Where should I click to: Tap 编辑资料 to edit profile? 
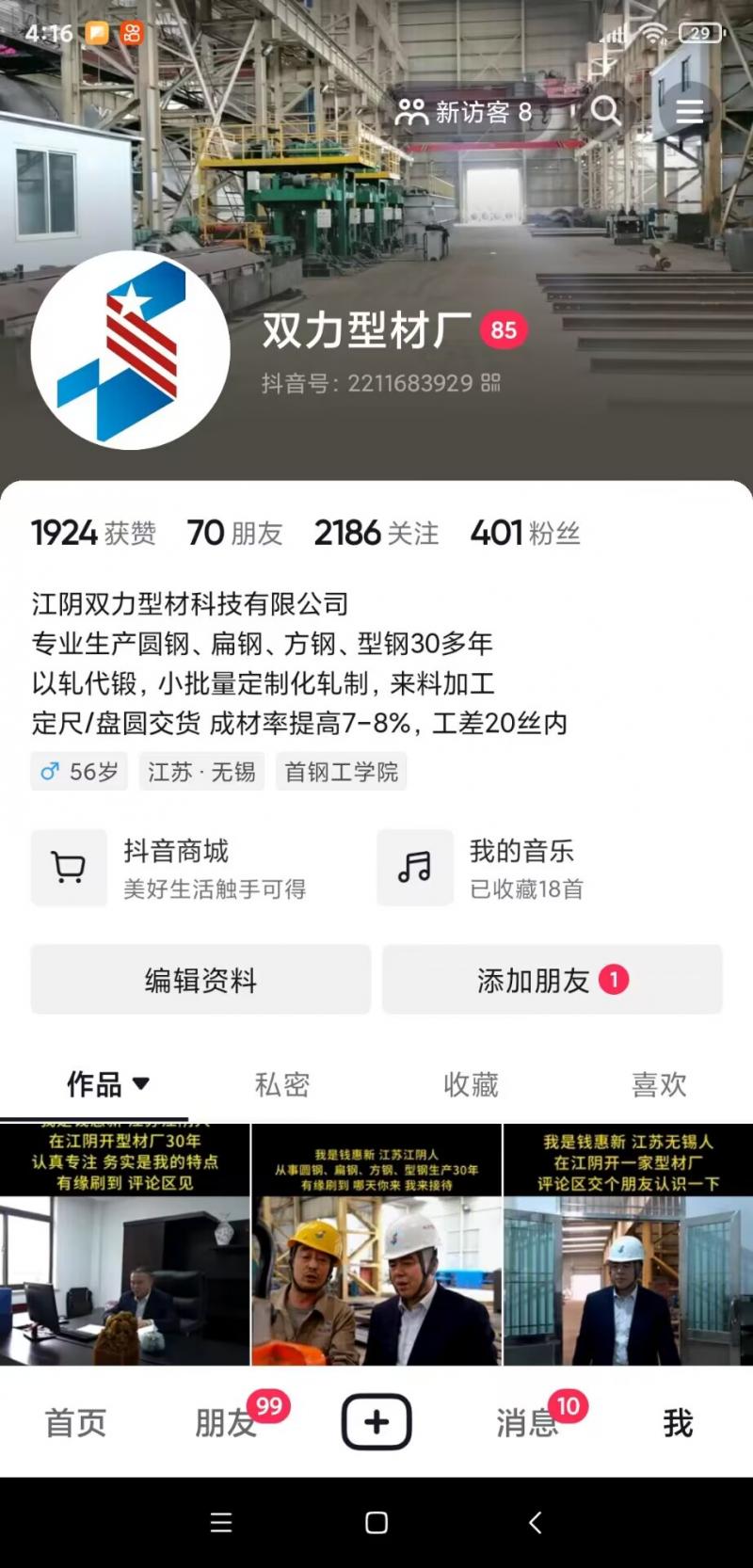(200, 980)
